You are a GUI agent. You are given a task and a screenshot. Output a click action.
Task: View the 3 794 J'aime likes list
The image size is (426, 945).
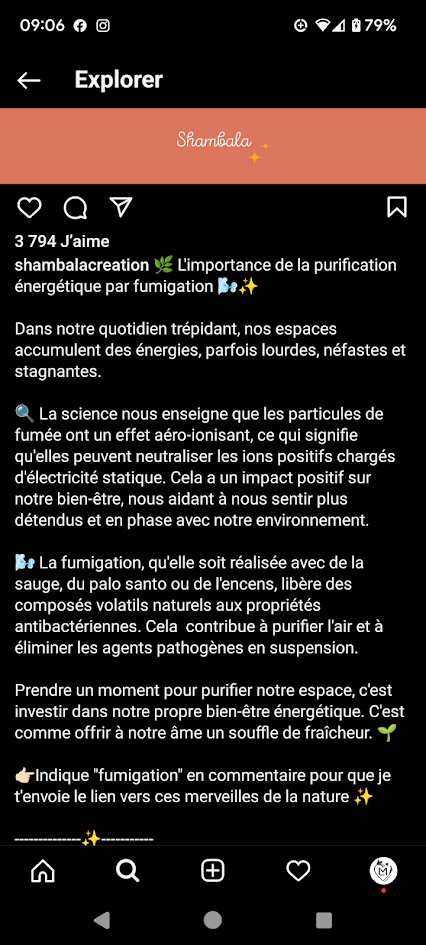click(x=62, y=242)
